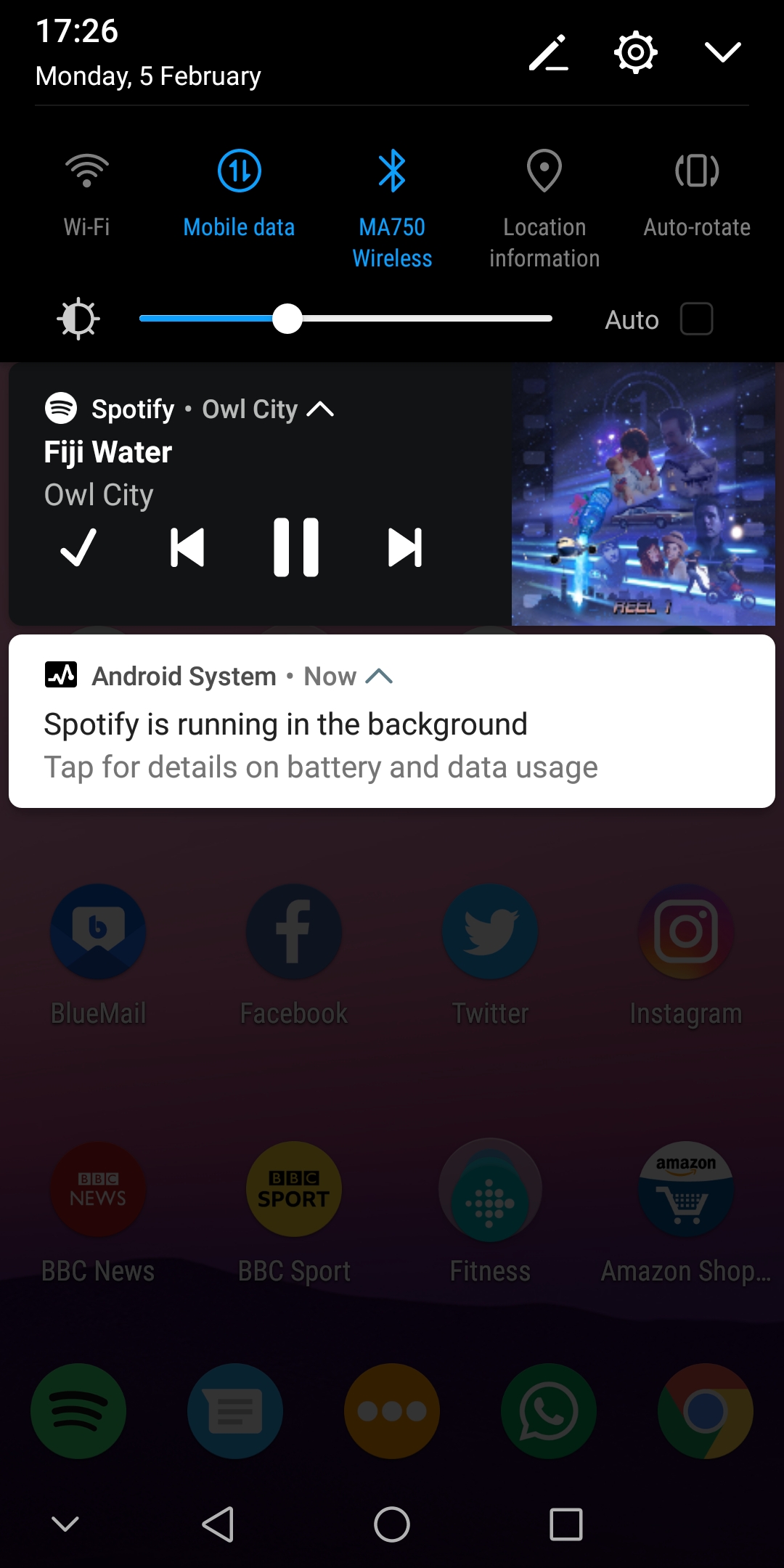This screenshot has width=784, height=1568.
Task: Tap the checkmark on Spotify notification
Action: [78, 547]
